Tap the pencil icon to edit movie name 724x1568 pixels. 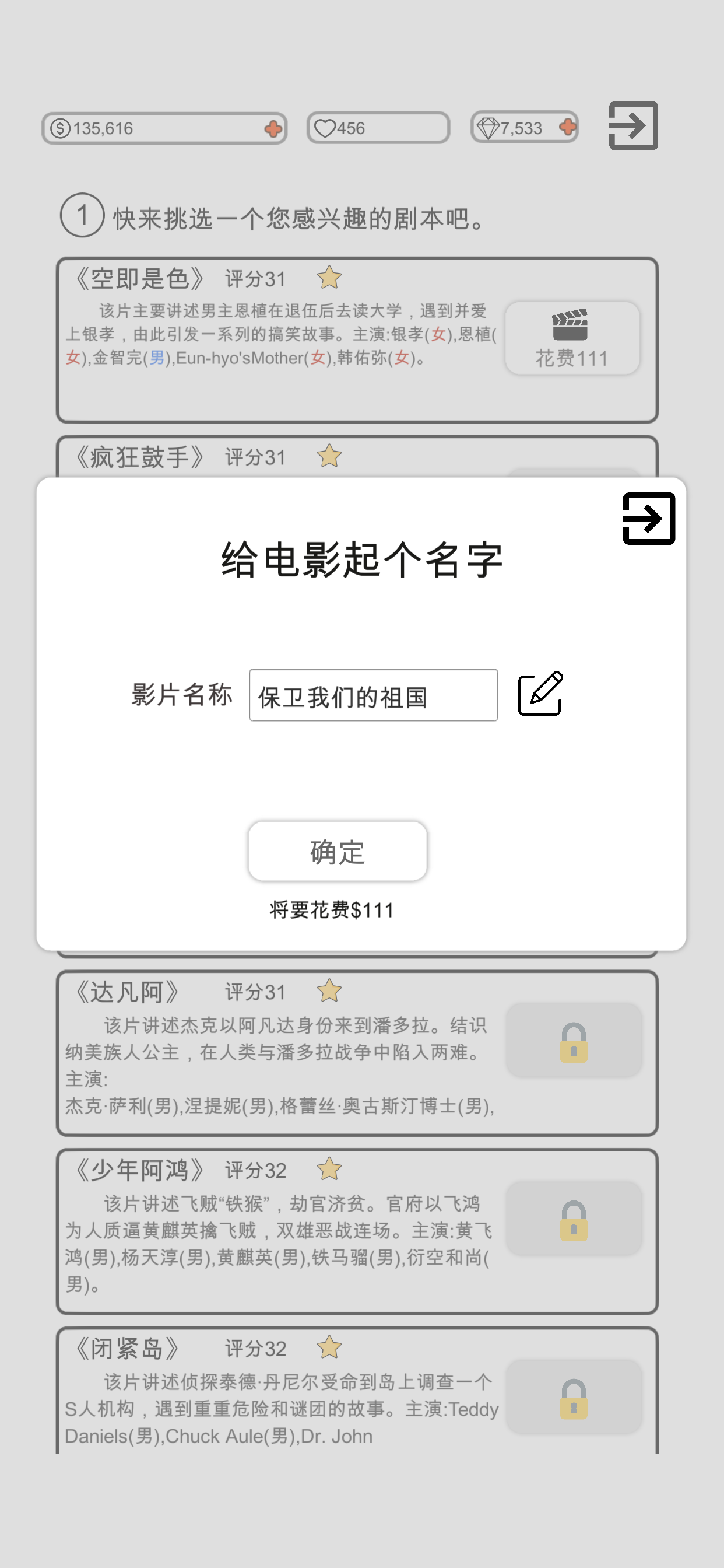(540, 696)
